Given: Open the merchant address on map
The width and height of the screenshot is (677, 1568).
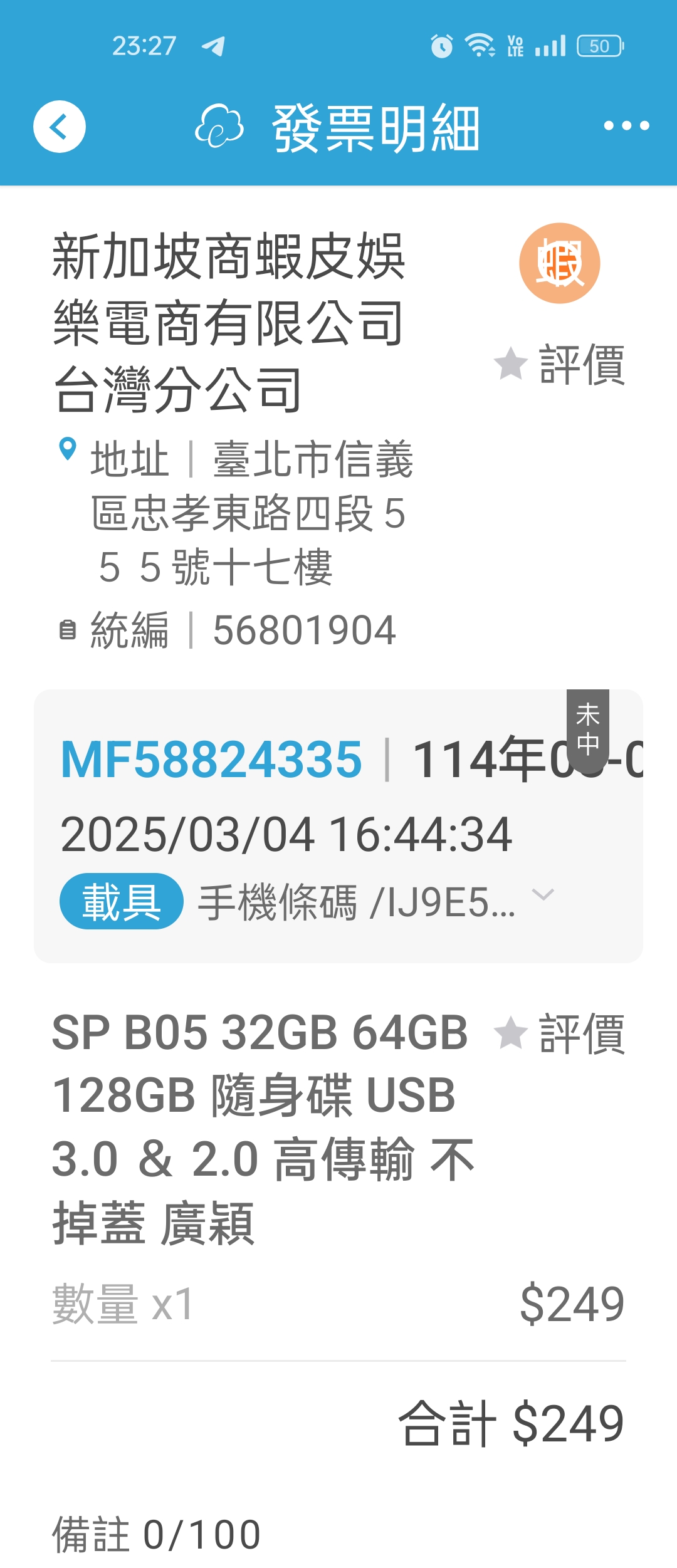Looking at the screenshot, I should pyautogui.click(x=251, y=512).
